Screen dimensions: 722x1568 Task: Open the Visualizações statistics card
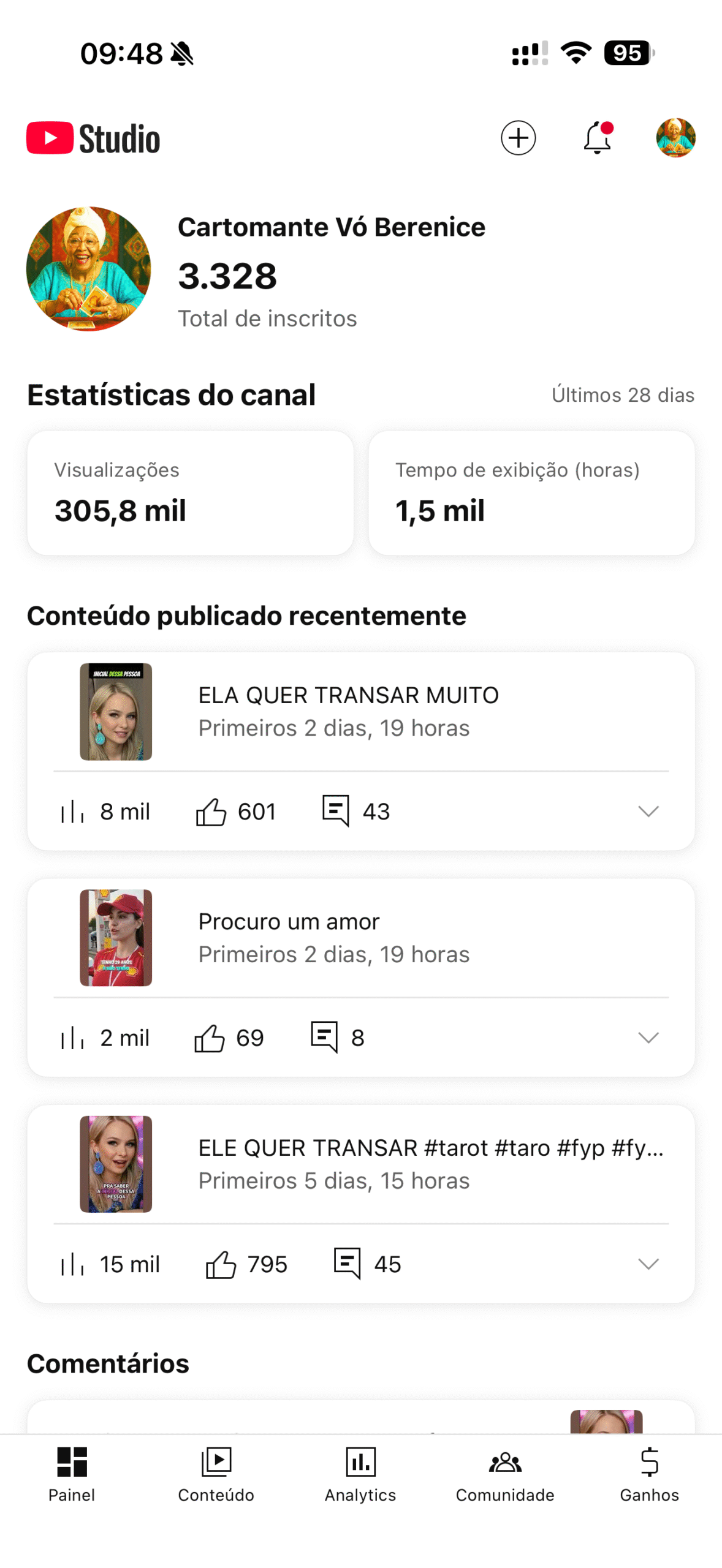[x=190, y=493]
